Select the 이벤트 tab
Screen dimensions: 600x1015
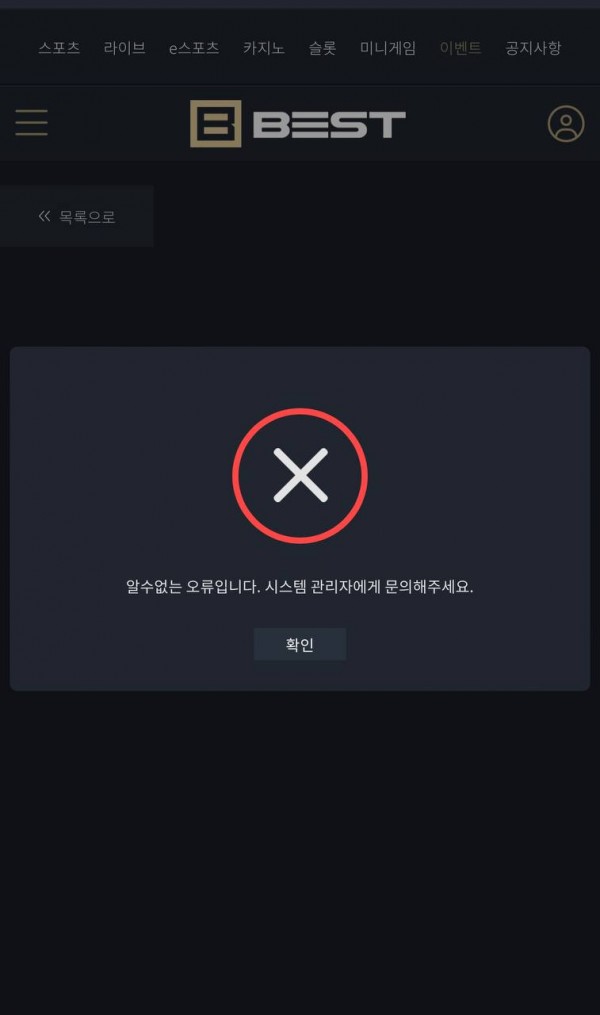pyautogui.click(x=460, y=48)
